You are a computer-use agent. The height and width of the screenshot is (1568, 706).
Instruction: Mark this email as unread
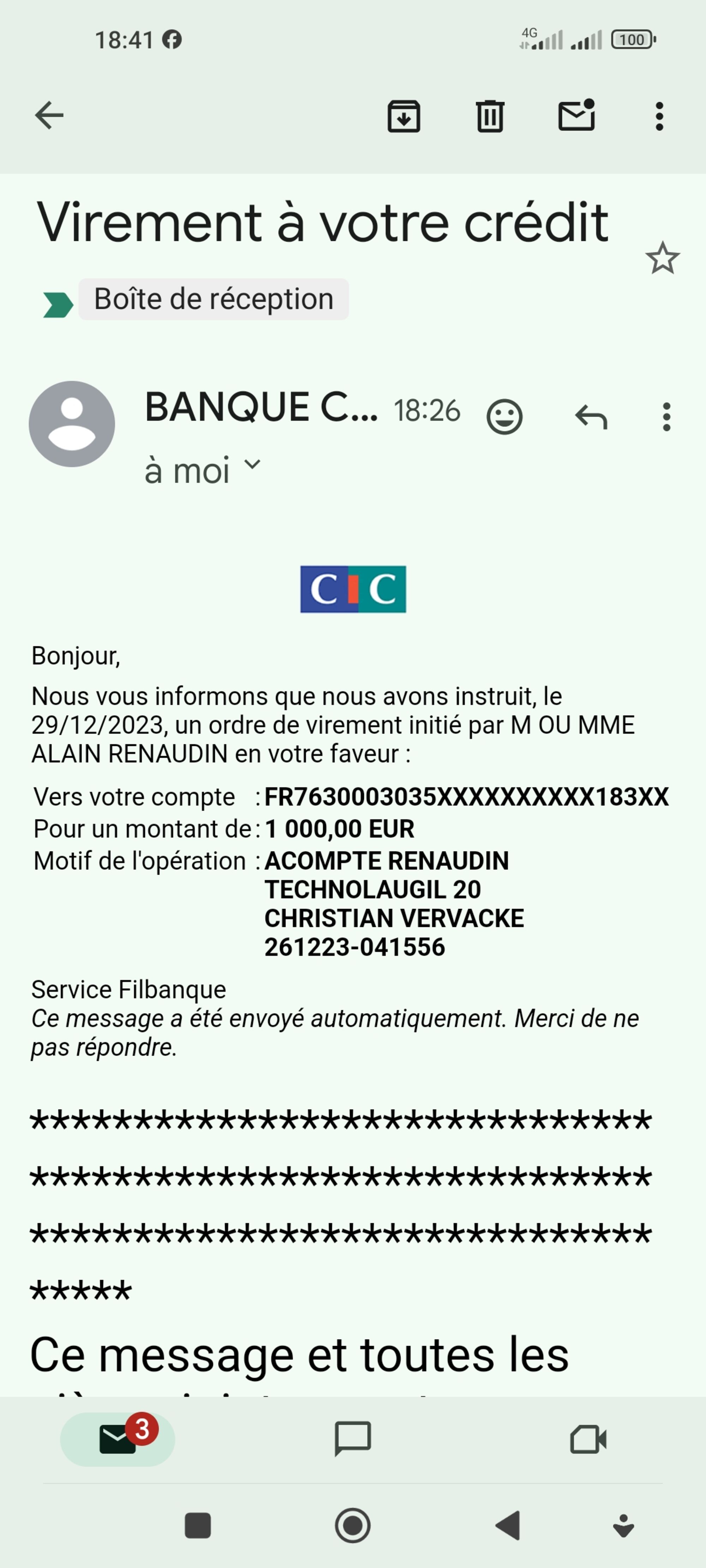(576, 115)
